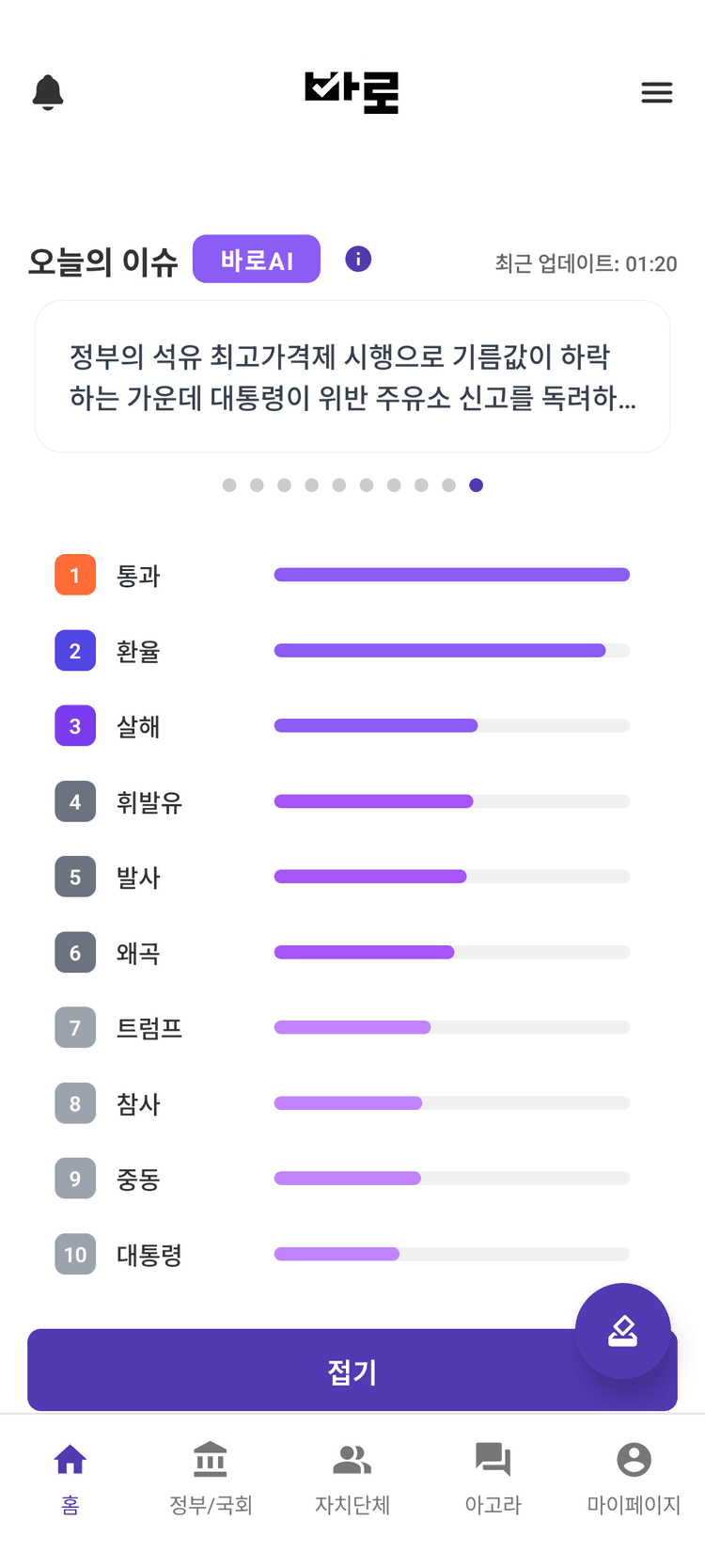Viewport: 705px width, 1568px height.
Task: Open the notification bell
Action: [x=49, y=92]
